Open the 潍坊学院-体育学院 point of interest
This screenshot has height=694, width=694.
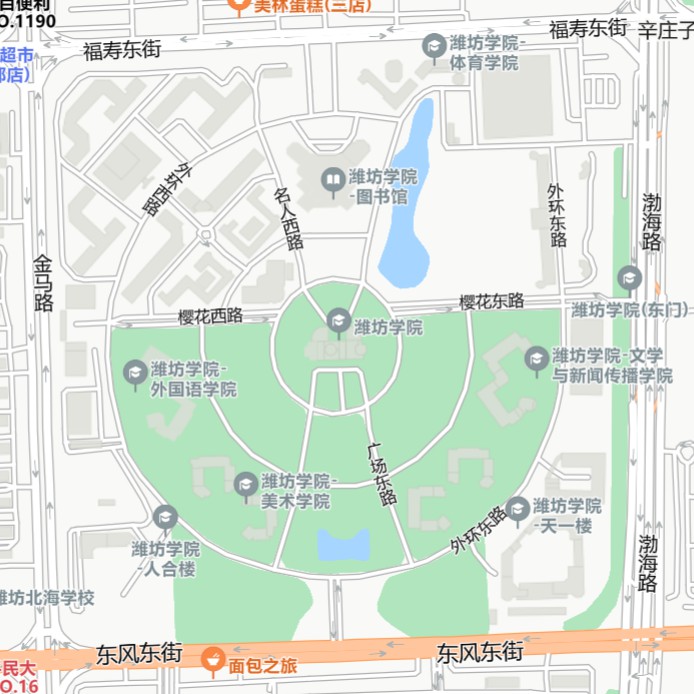(434, 46)
